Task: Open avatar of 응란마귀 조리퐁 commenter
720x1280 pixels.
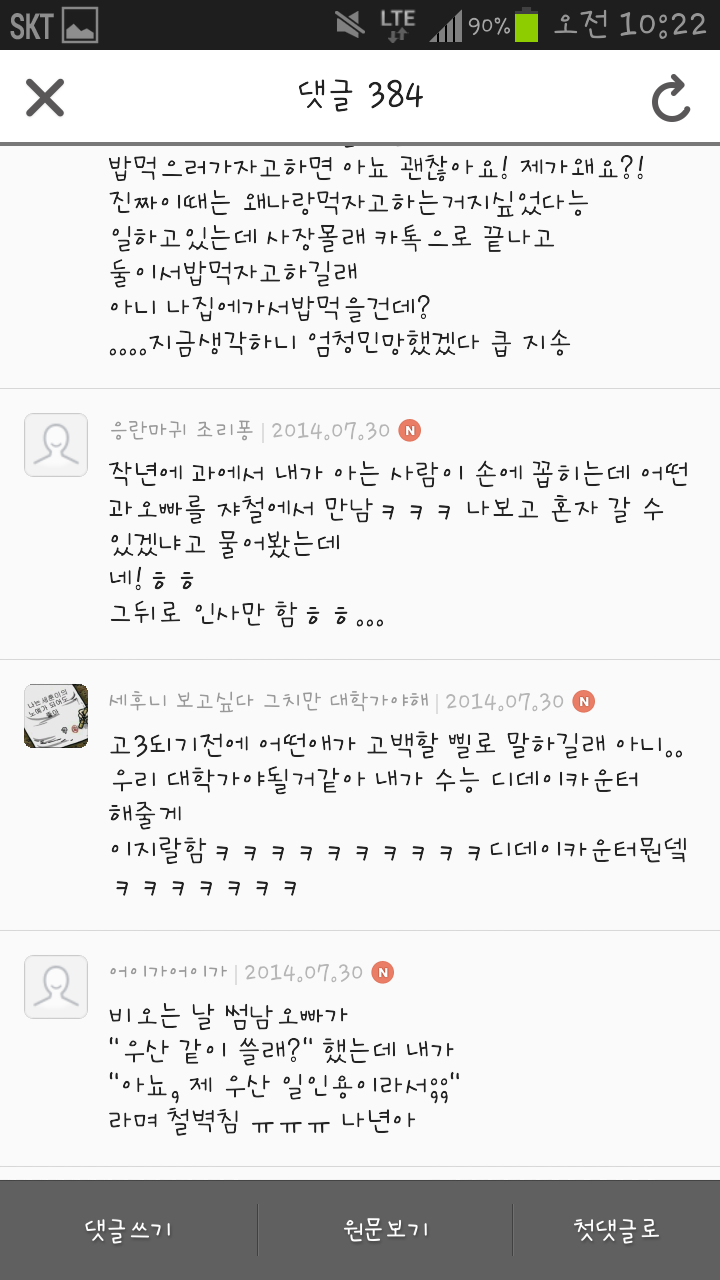Action: 56,445
